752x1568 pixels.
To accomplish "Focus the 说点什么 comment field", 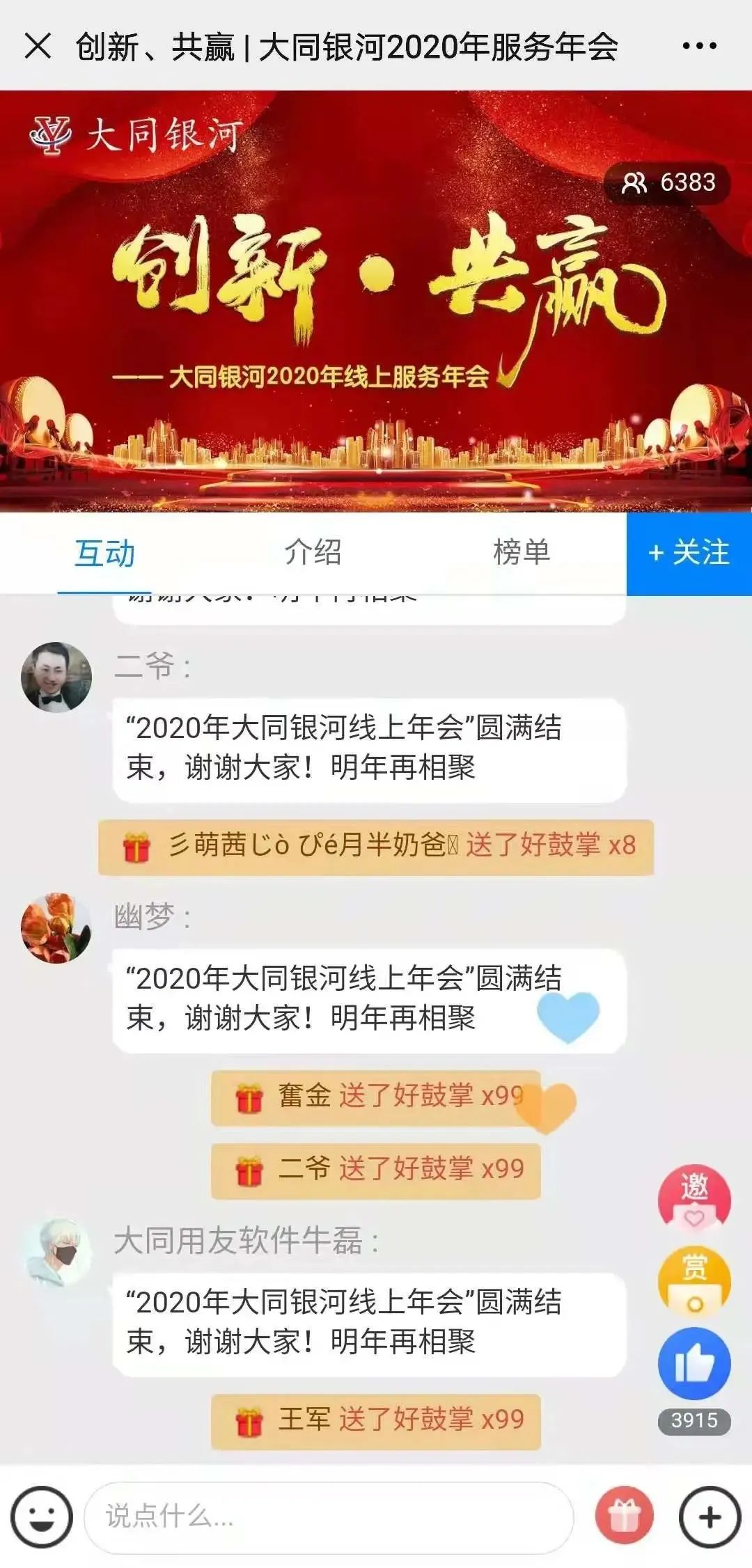I will pos(327,1516).
